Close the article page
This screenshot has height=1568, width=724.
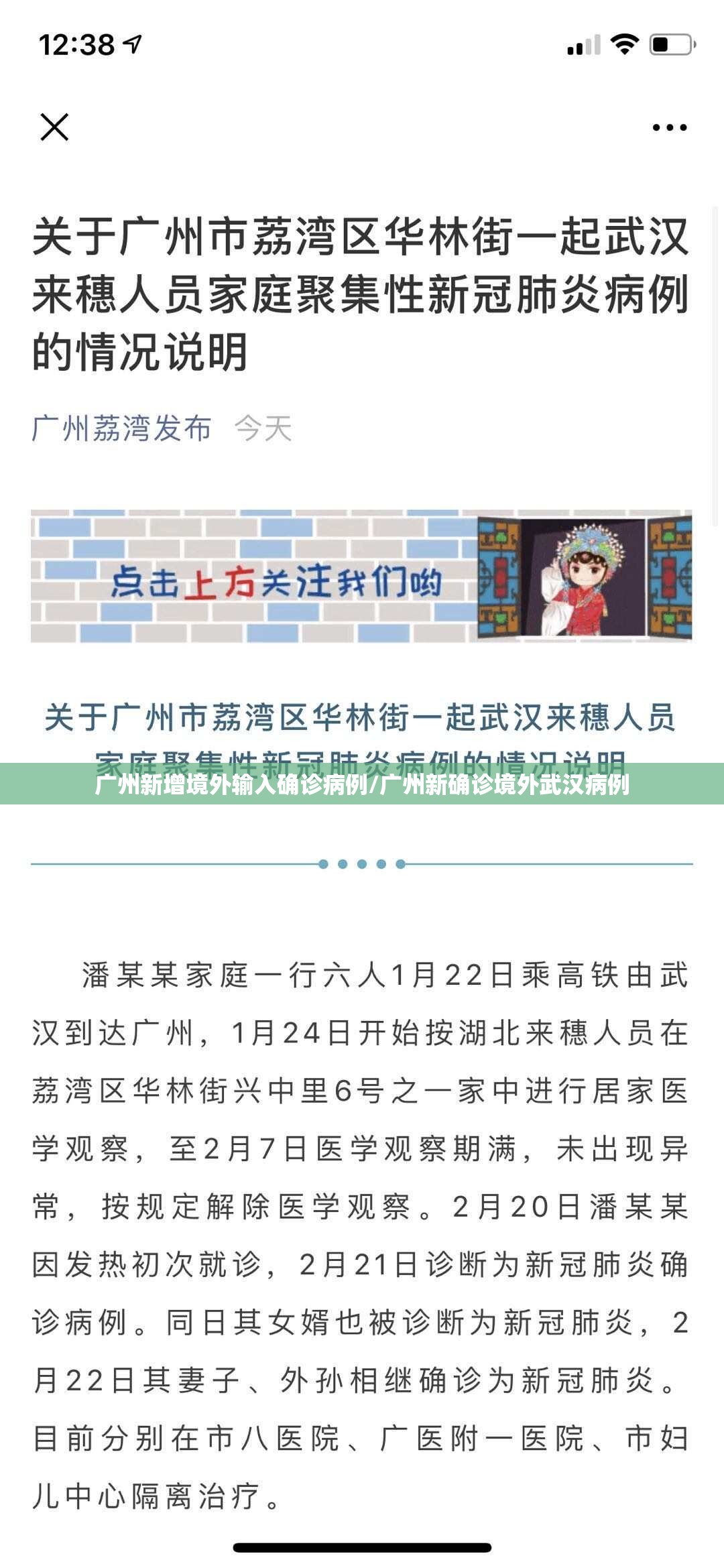point(54,127)
